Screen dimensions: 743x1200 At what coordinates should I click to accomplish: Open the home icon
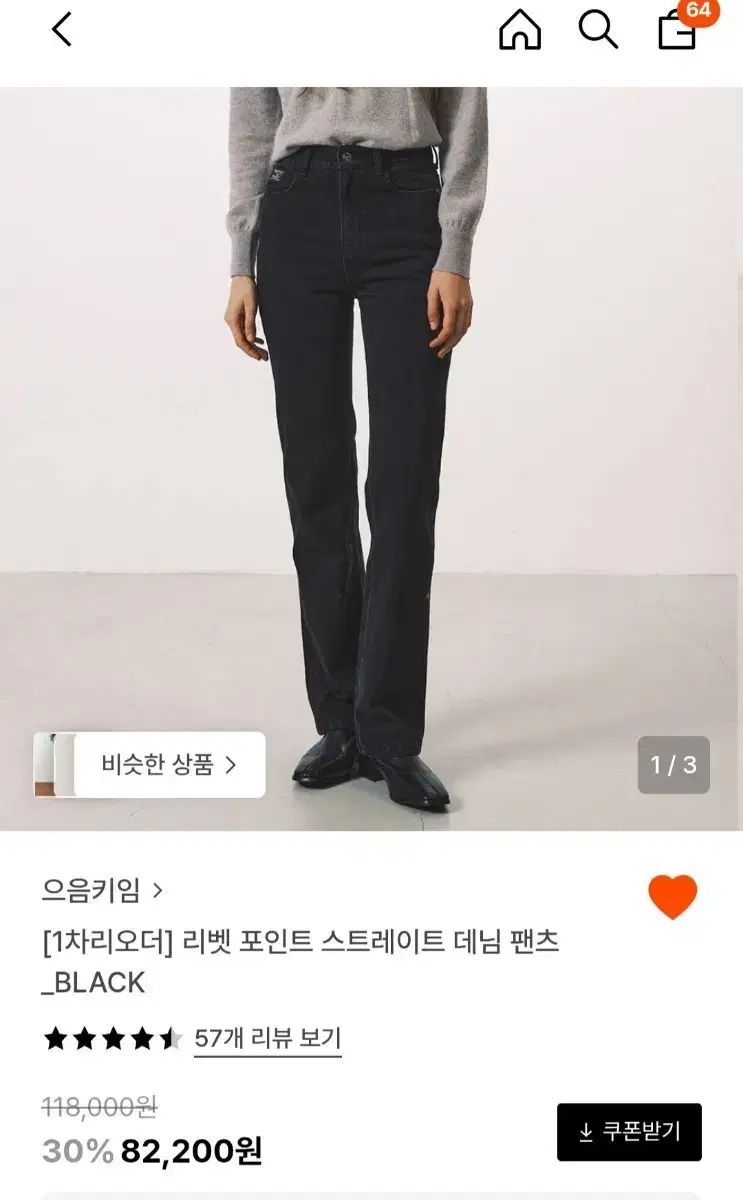coord(519,30)
